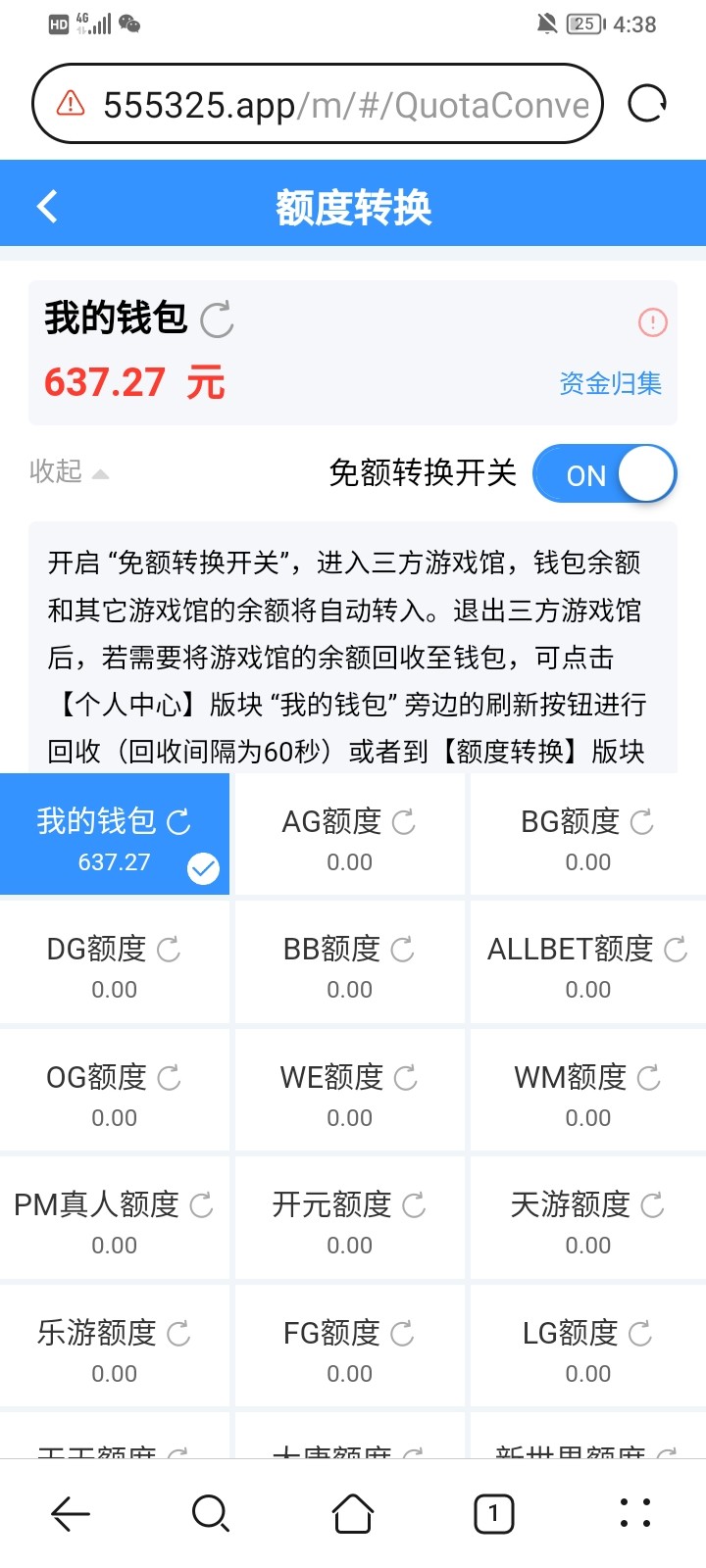Open browser tabs switcher
706x1568 pixels.
pos(493,1514)
